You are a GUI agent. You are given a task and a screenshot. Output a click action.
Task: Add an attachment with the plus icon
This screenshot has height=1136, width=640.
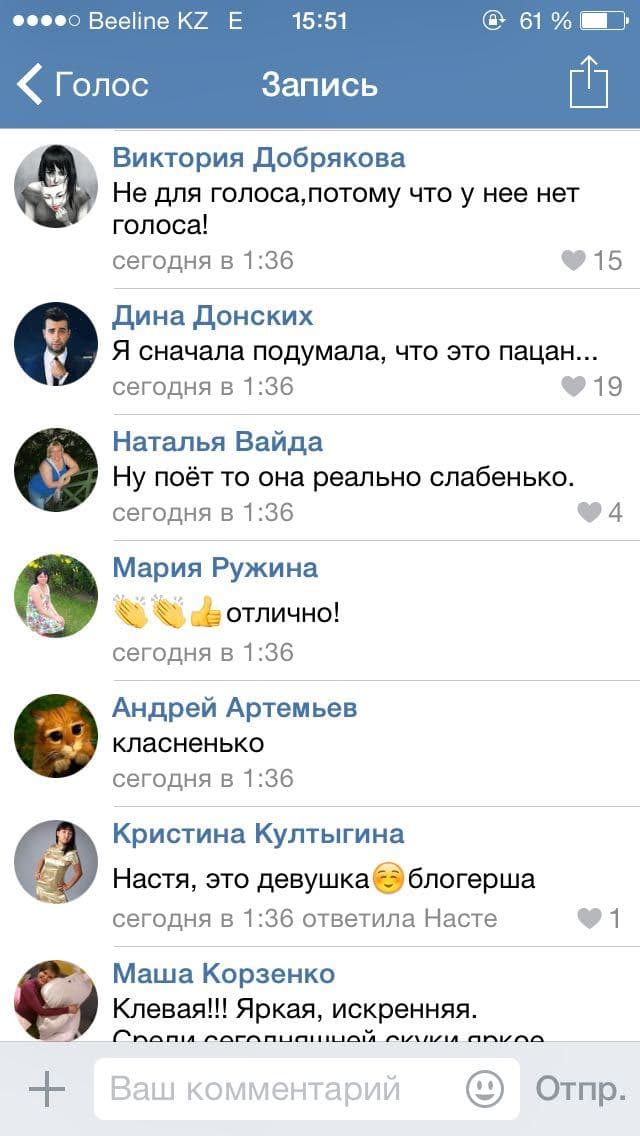[x=47, y=1088]
